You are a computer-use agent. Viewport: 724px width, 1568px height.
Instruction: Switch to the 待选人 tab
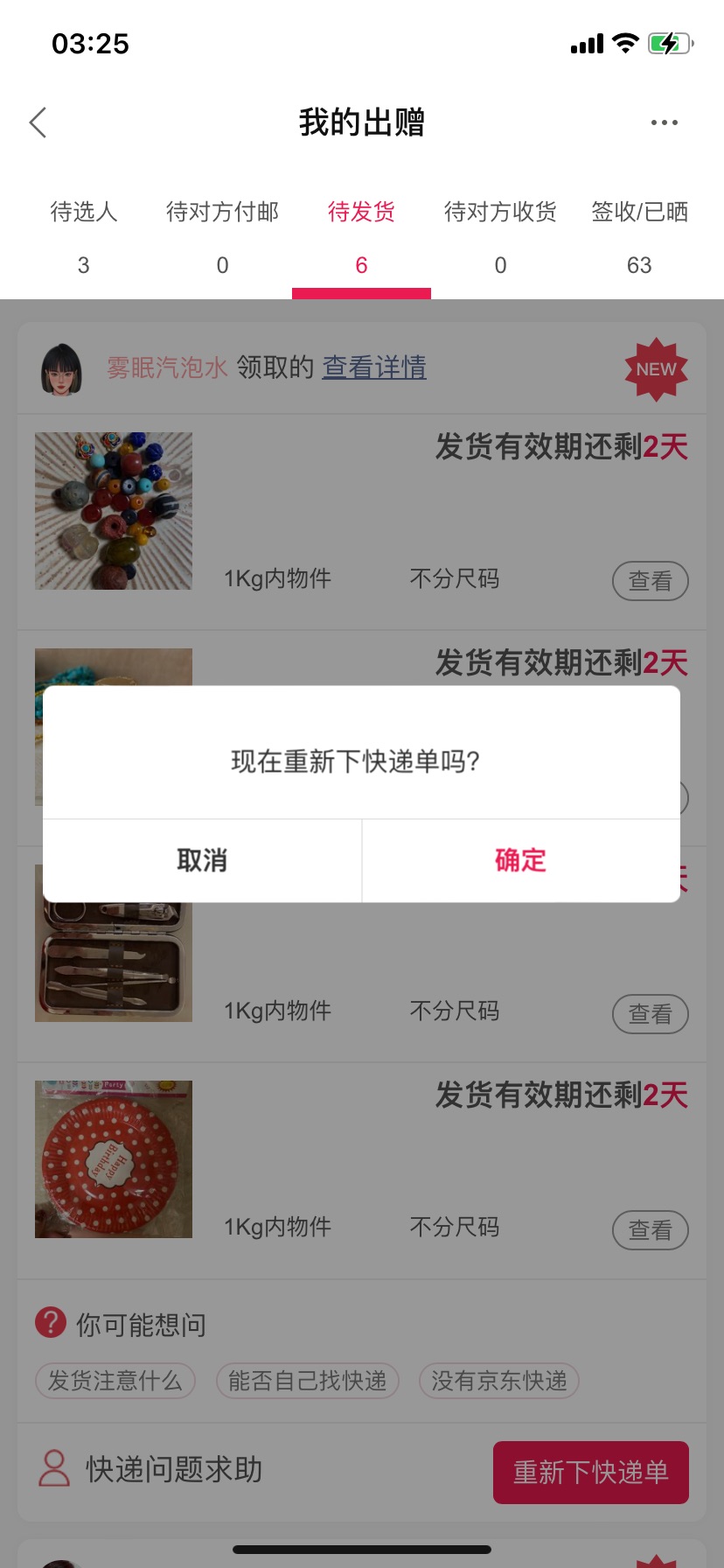pyautogui.click(x=84, y=238)
